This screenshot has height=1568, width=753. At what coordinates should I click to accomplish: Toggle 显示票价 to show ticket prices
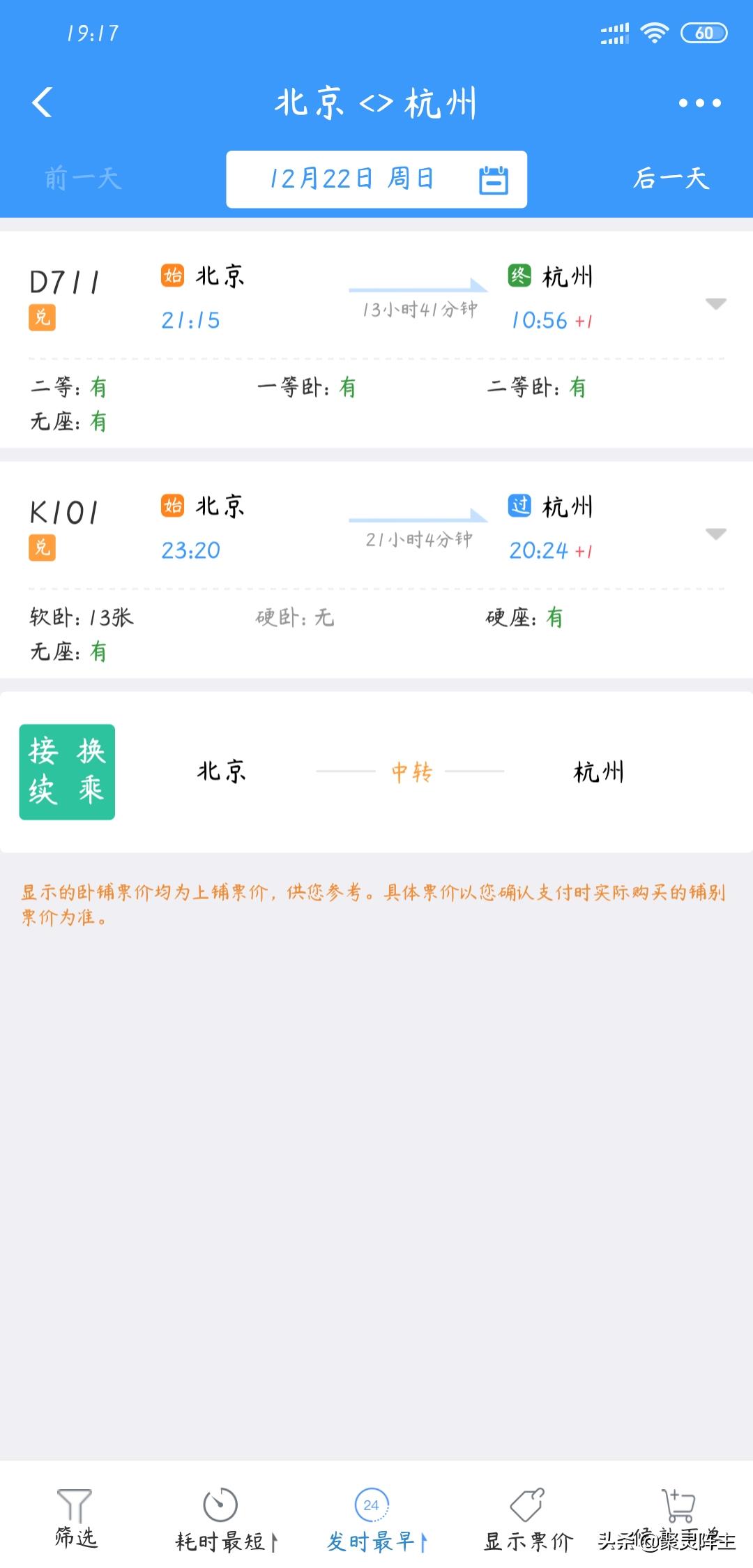(x=528, y=1519)
